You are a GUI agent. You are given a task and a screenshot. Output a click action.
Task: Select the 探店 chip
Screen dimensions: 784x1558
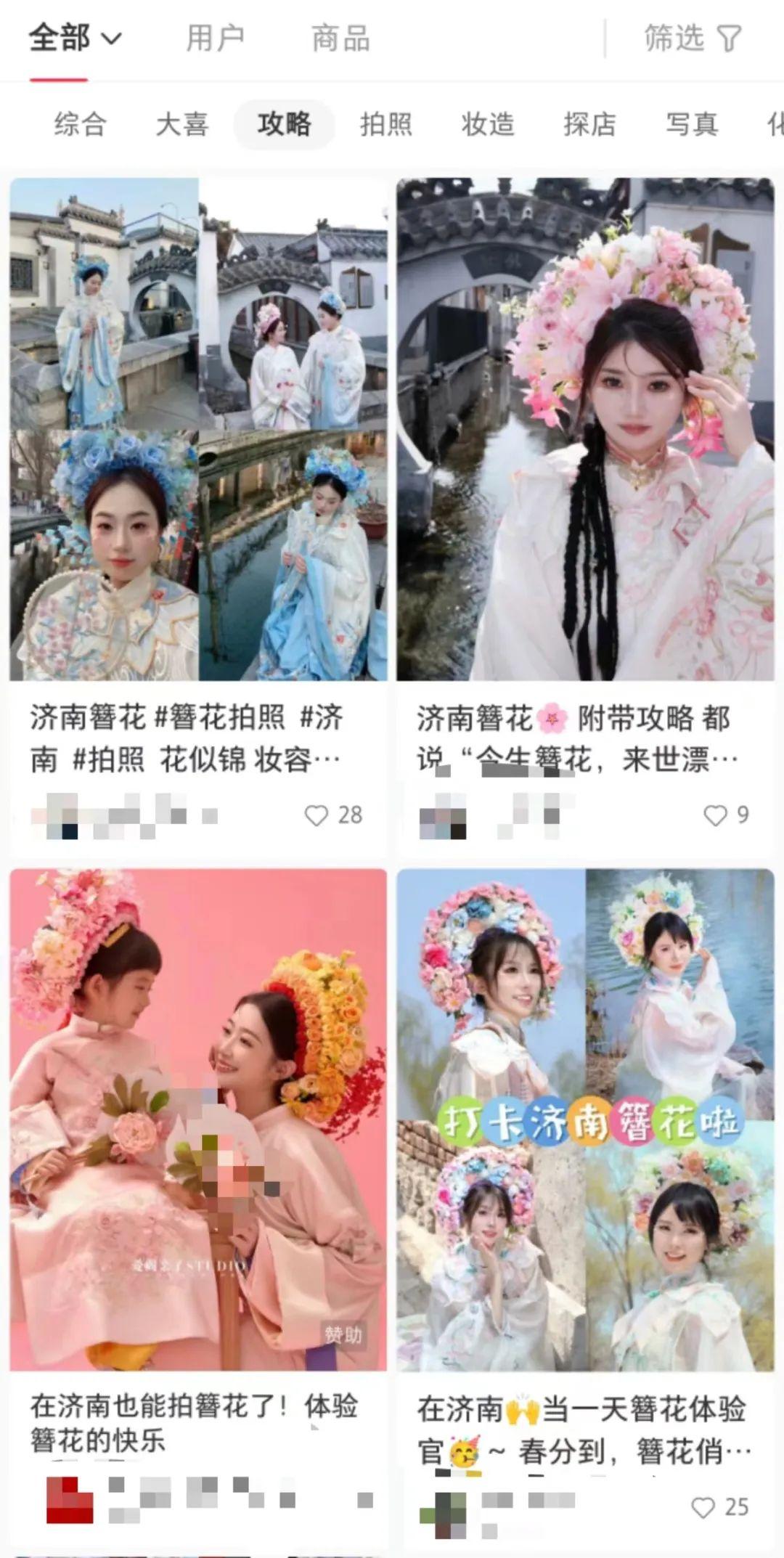pyautogui.click(x=590, y=124)
